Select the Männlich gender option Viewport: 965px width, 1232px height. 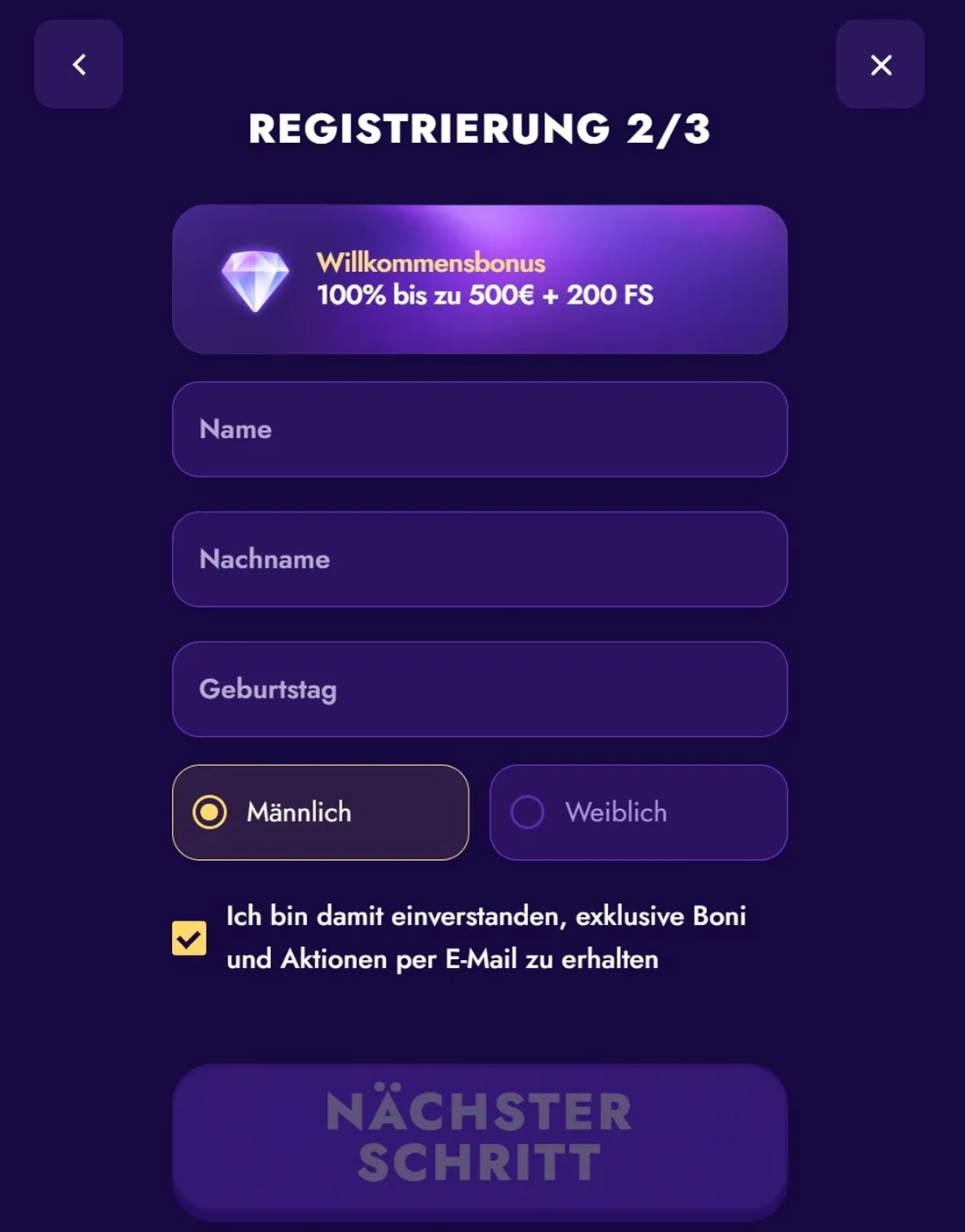(320, 813)
